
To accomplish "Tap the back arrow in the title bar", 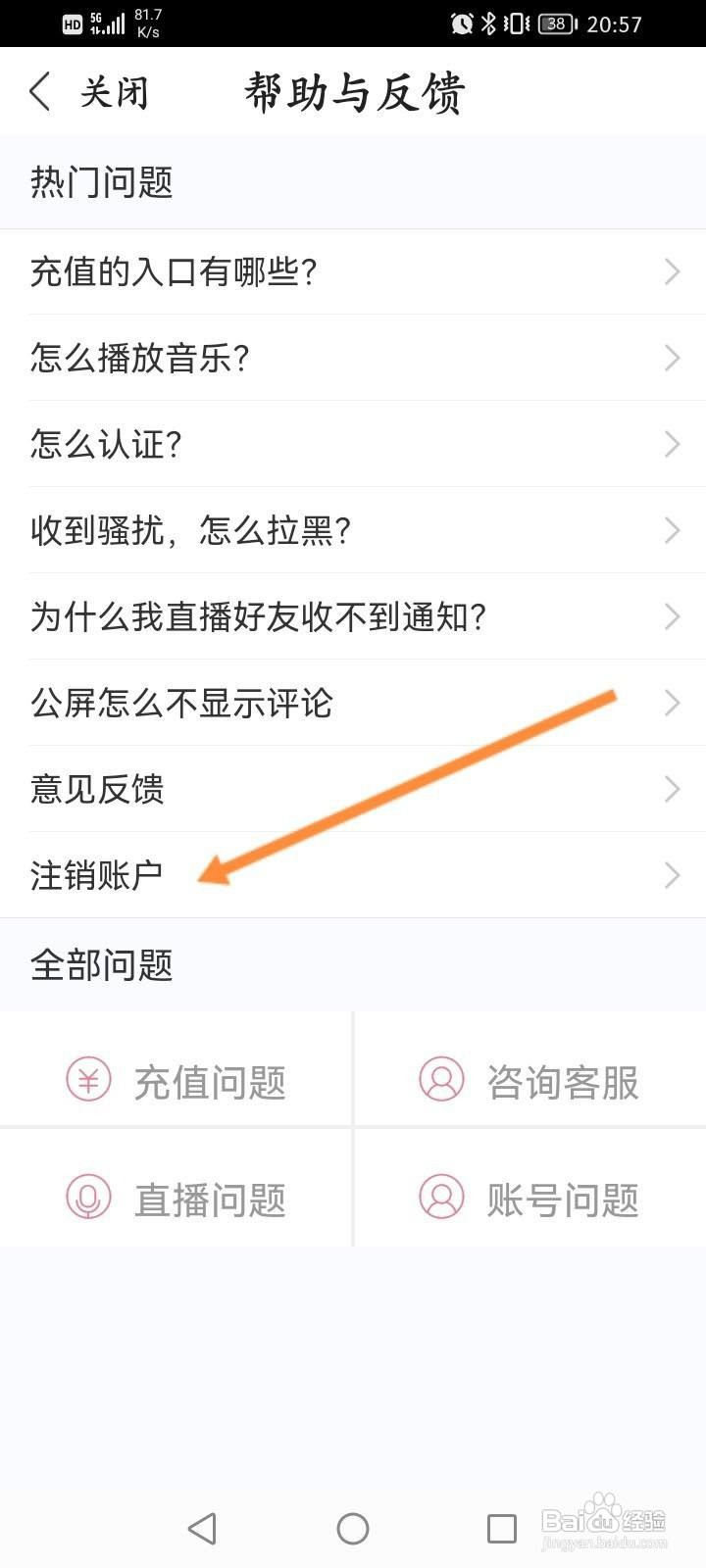I will (x=39, y=91).
